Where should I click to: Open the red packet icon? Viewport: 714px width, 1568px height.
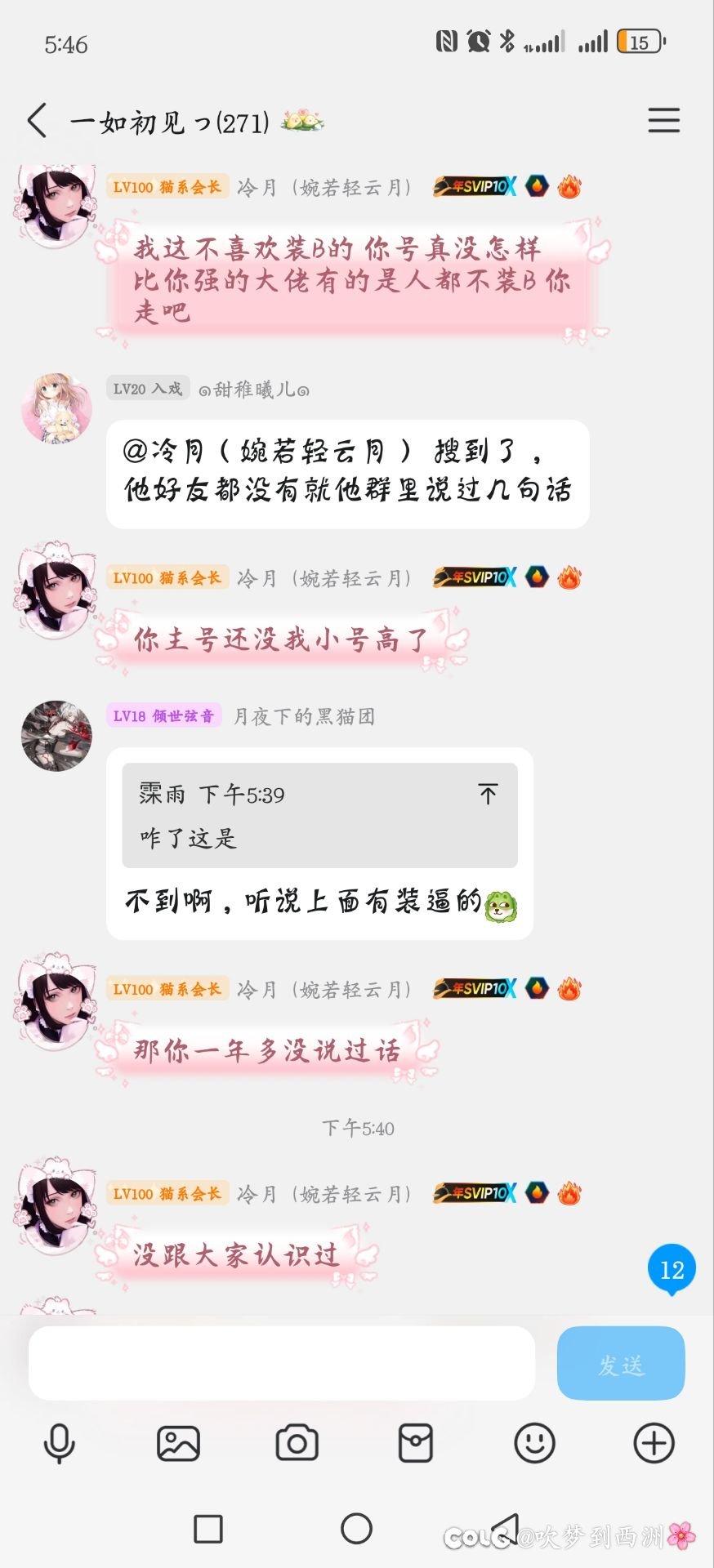coord(415,1443)
